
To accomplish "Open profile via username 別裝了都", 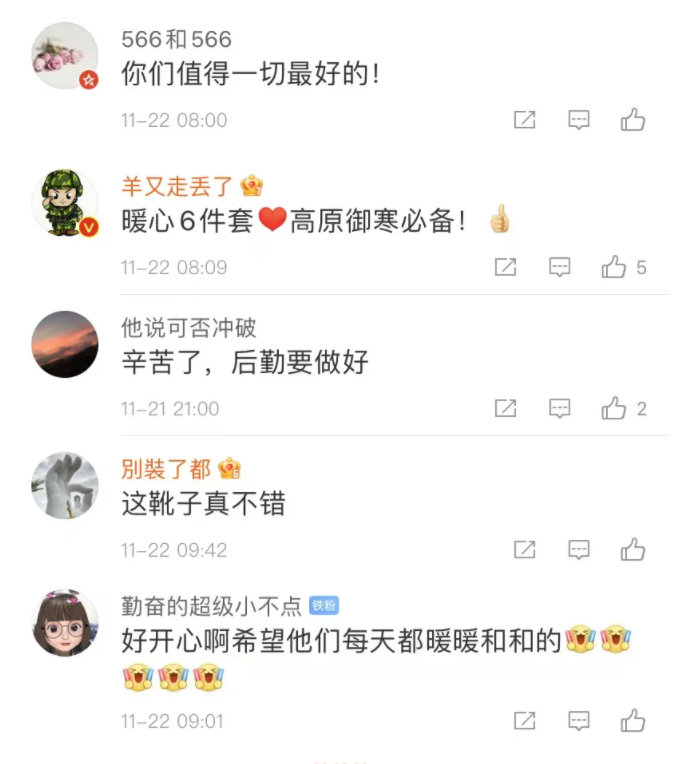I will click(166, 468).
